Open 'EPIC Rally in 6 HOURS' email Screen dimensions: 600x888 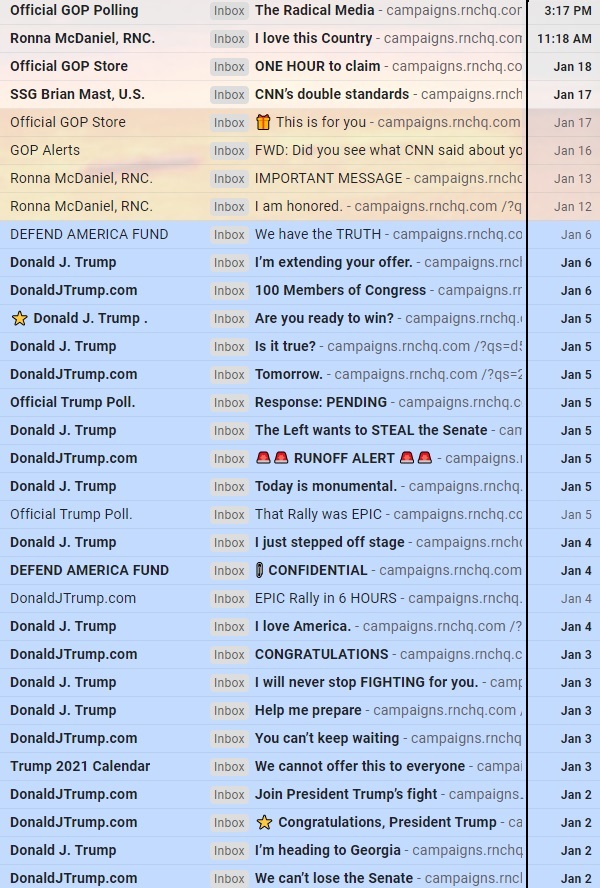click(325, 598)
